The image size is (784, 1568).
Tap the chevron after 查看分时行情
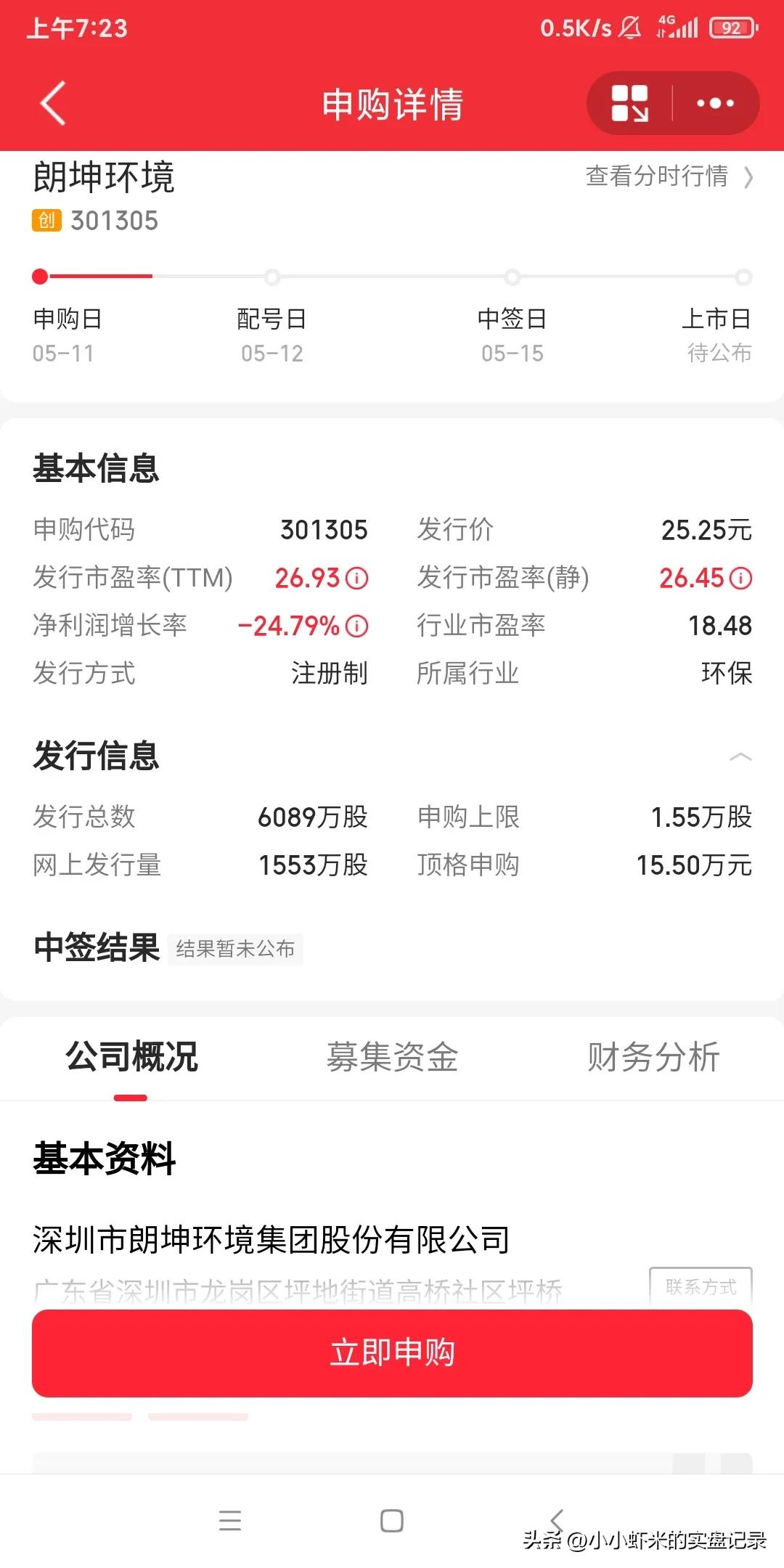pos(747,176)
